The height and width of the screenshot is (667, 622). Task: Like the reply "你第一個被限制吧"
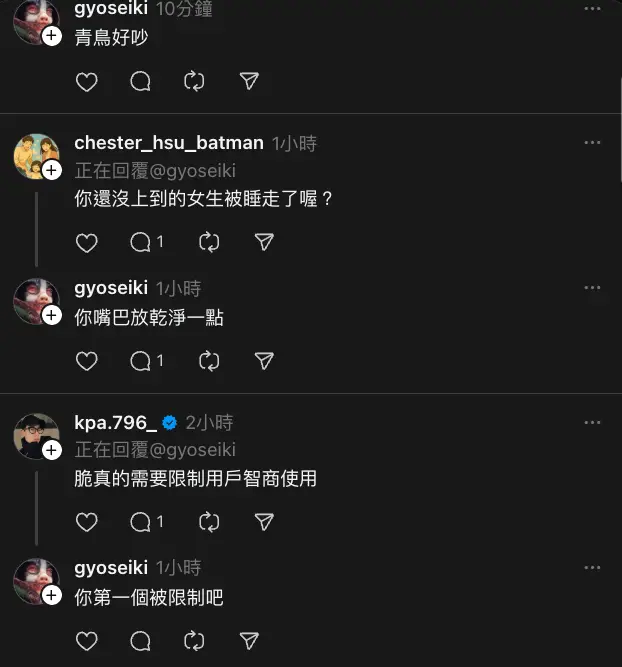coord(87,640)
